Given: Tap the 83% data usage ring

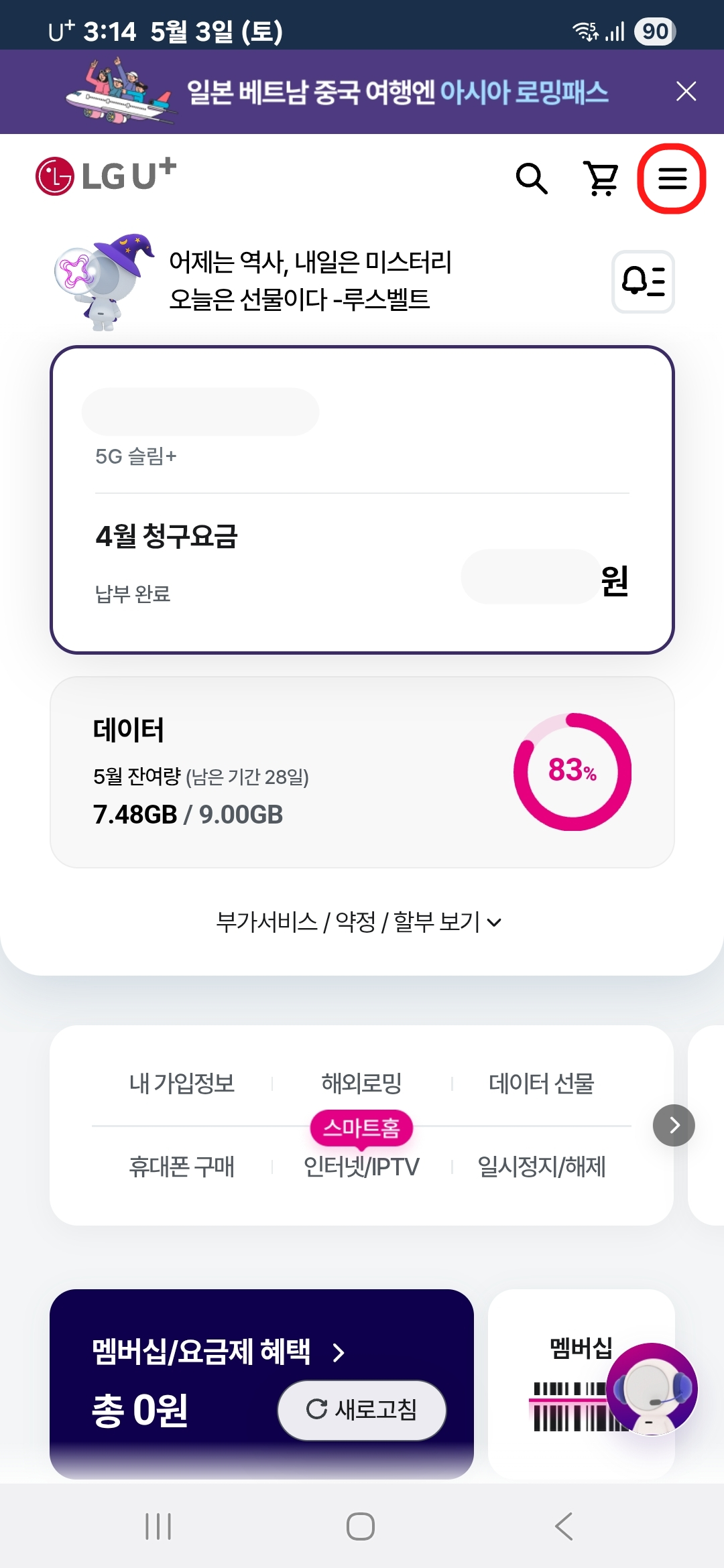Looking at the screenshot, I should click(x=572, y=772).
